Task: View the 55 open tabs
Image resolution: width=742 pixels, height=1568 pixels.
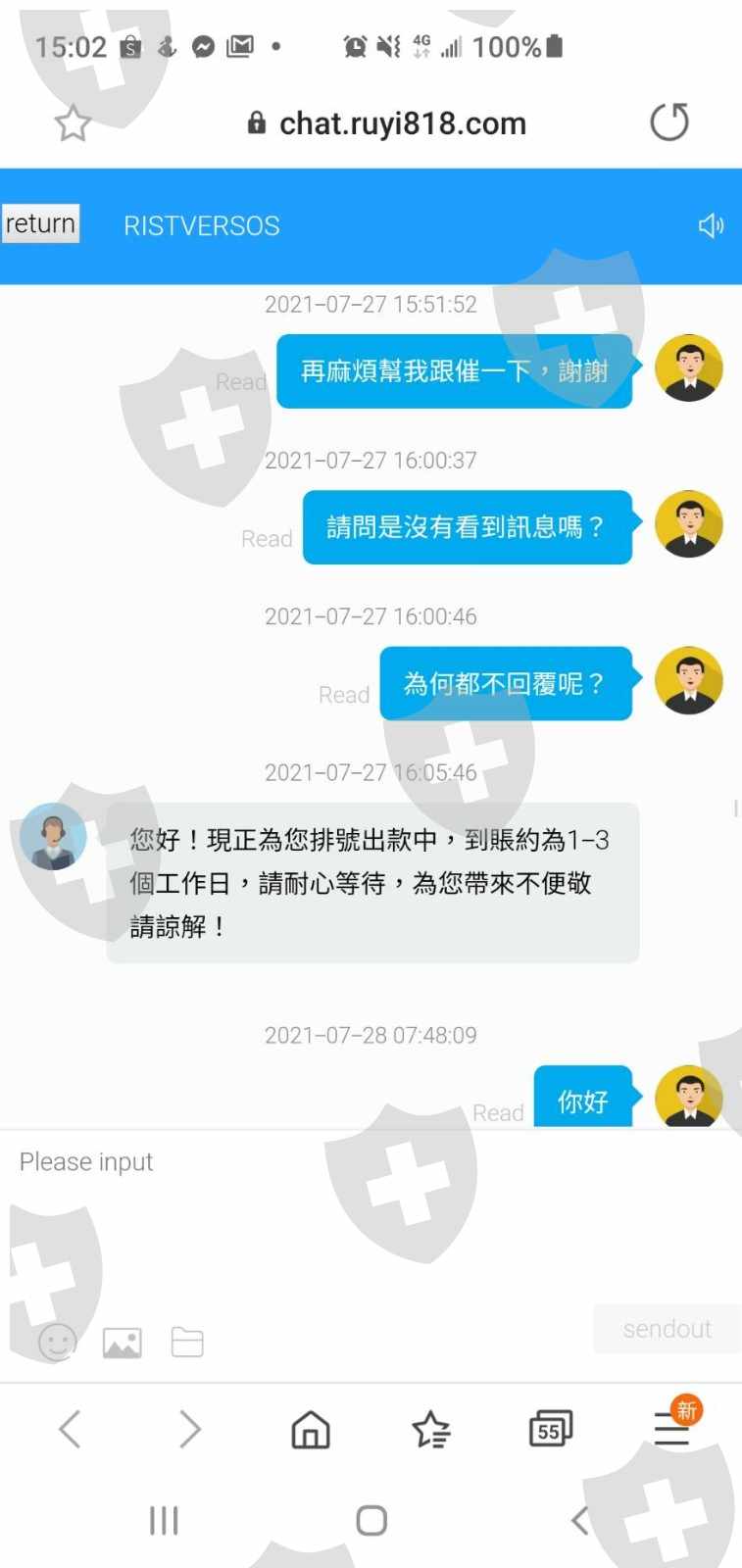Action: point(551,1430)
